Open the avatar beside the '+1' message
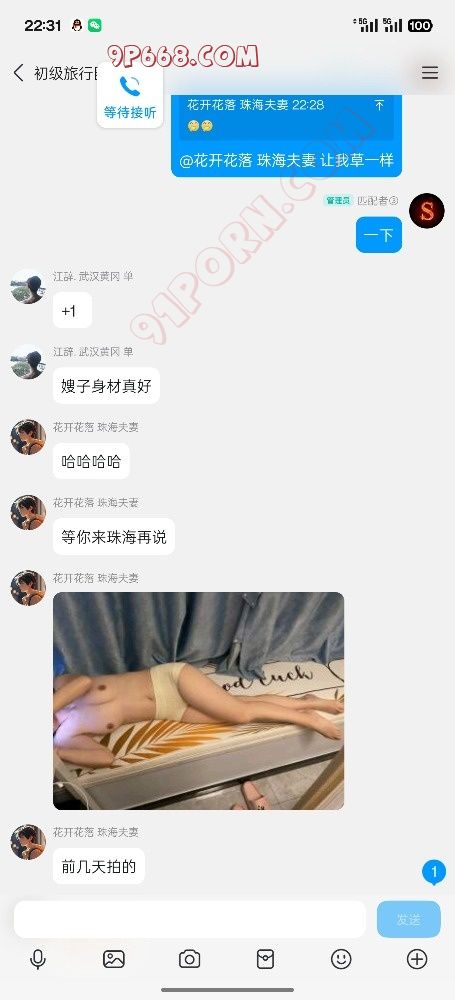The image size is (455, 1000). (28, 286)
